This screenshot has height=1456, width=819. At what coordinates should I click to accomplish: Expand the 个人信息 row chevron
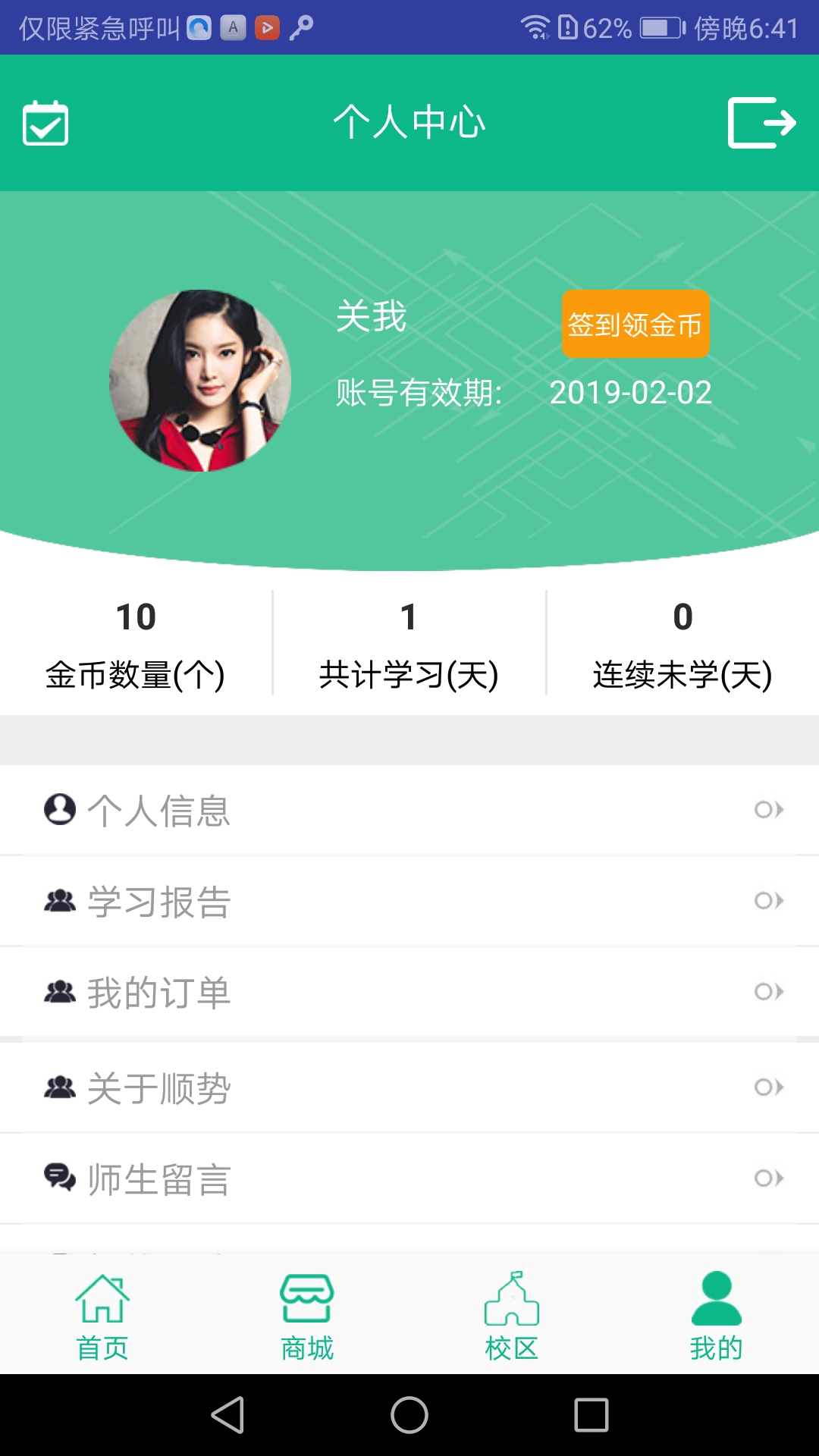click(x=770, y=809)
